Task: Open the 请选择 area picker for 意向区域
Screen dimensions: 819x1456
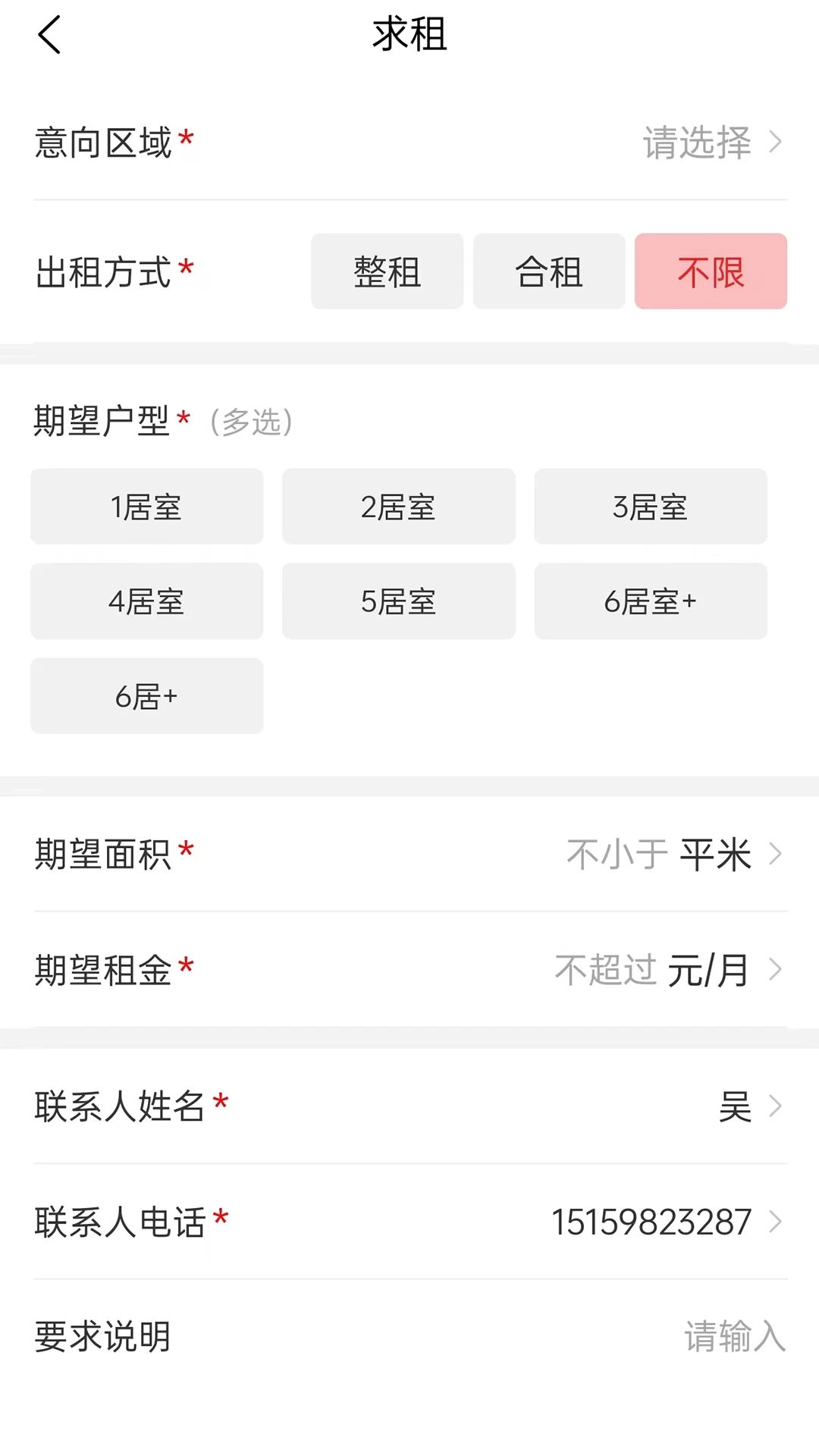Action: (x=695, y=143)
